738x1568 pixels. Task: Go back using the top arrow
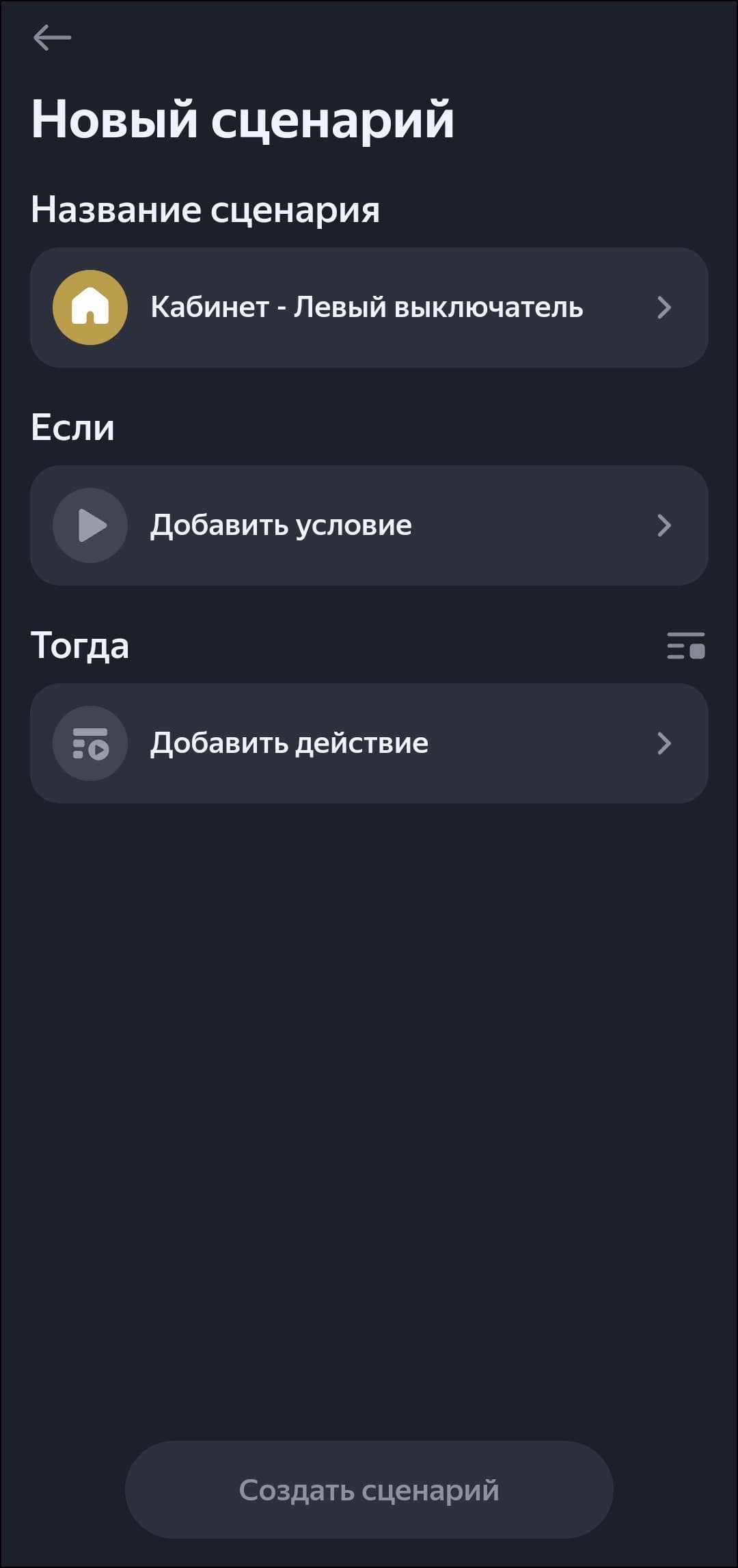[52, 38]
